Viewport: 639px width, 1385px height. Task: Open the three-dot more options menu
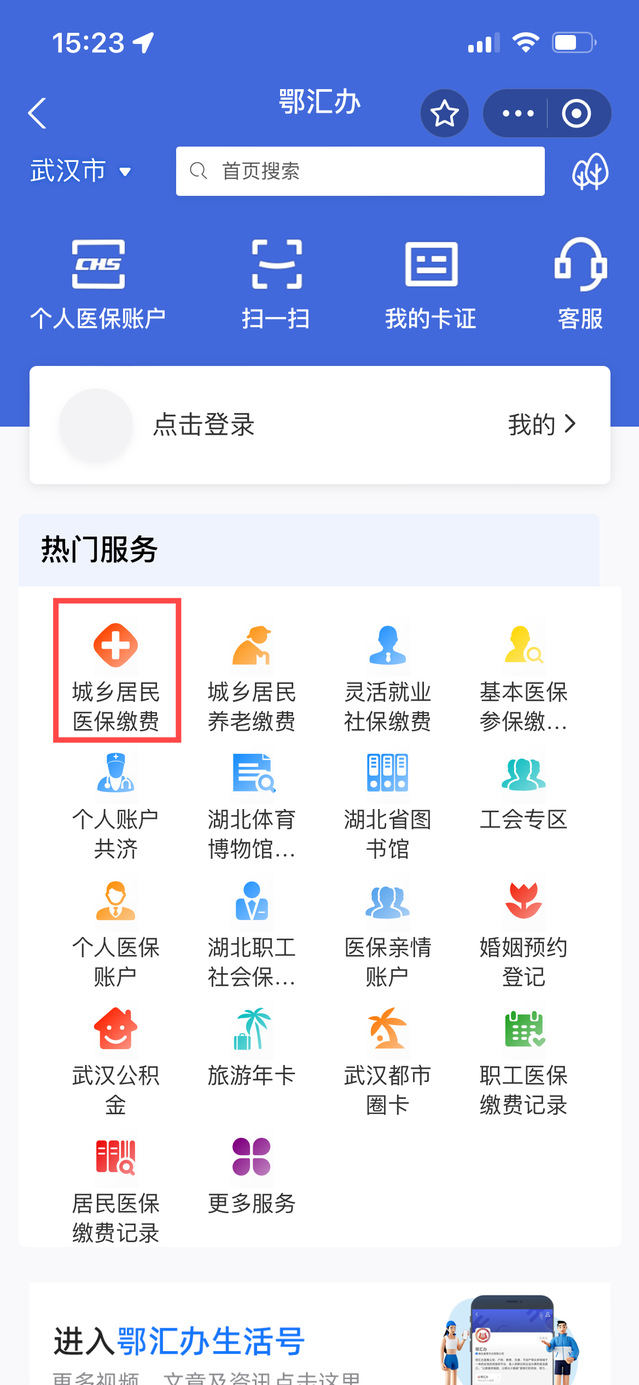(x=518, y=114)
